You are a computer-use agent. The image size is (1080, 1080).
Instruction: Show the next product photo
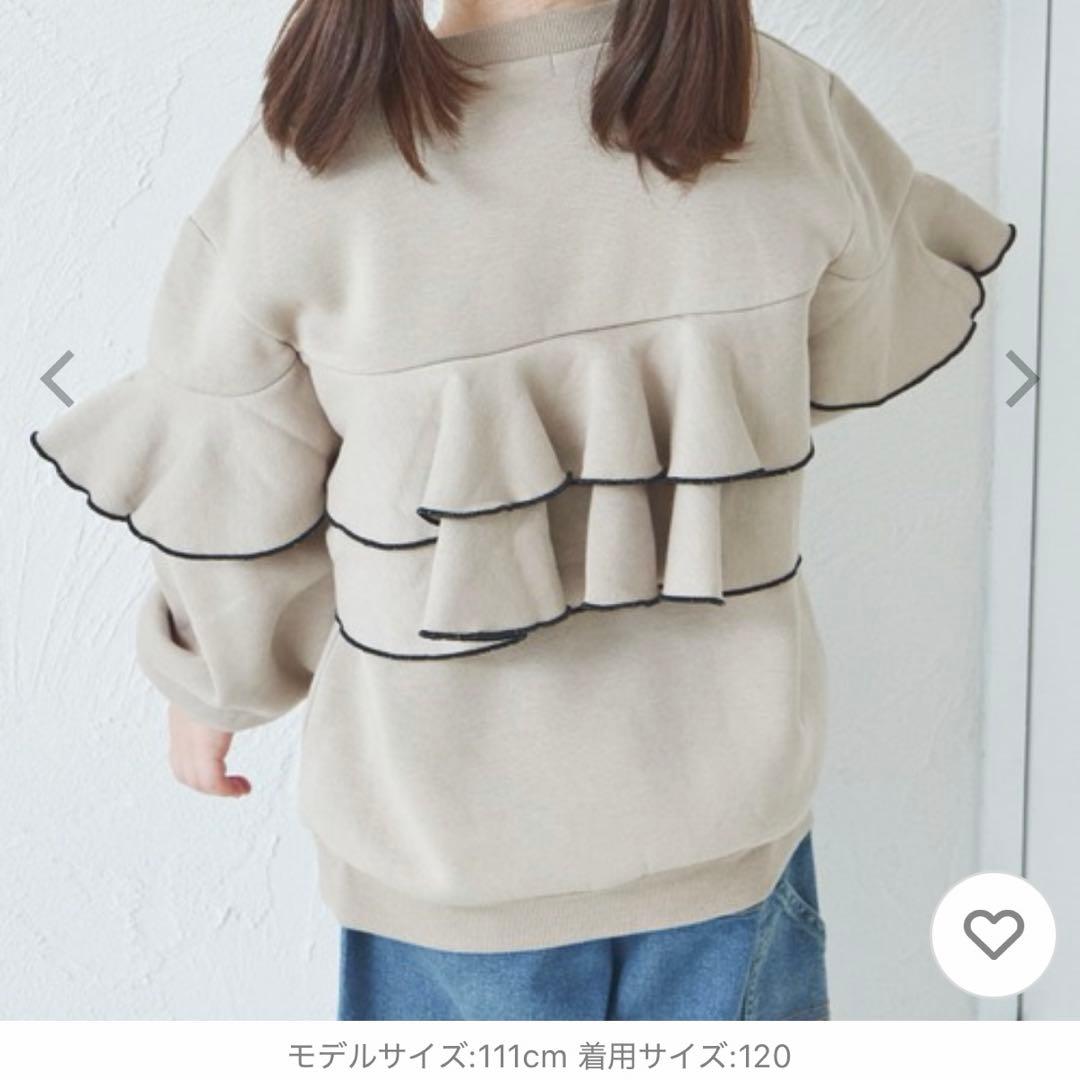(1021, 379)
